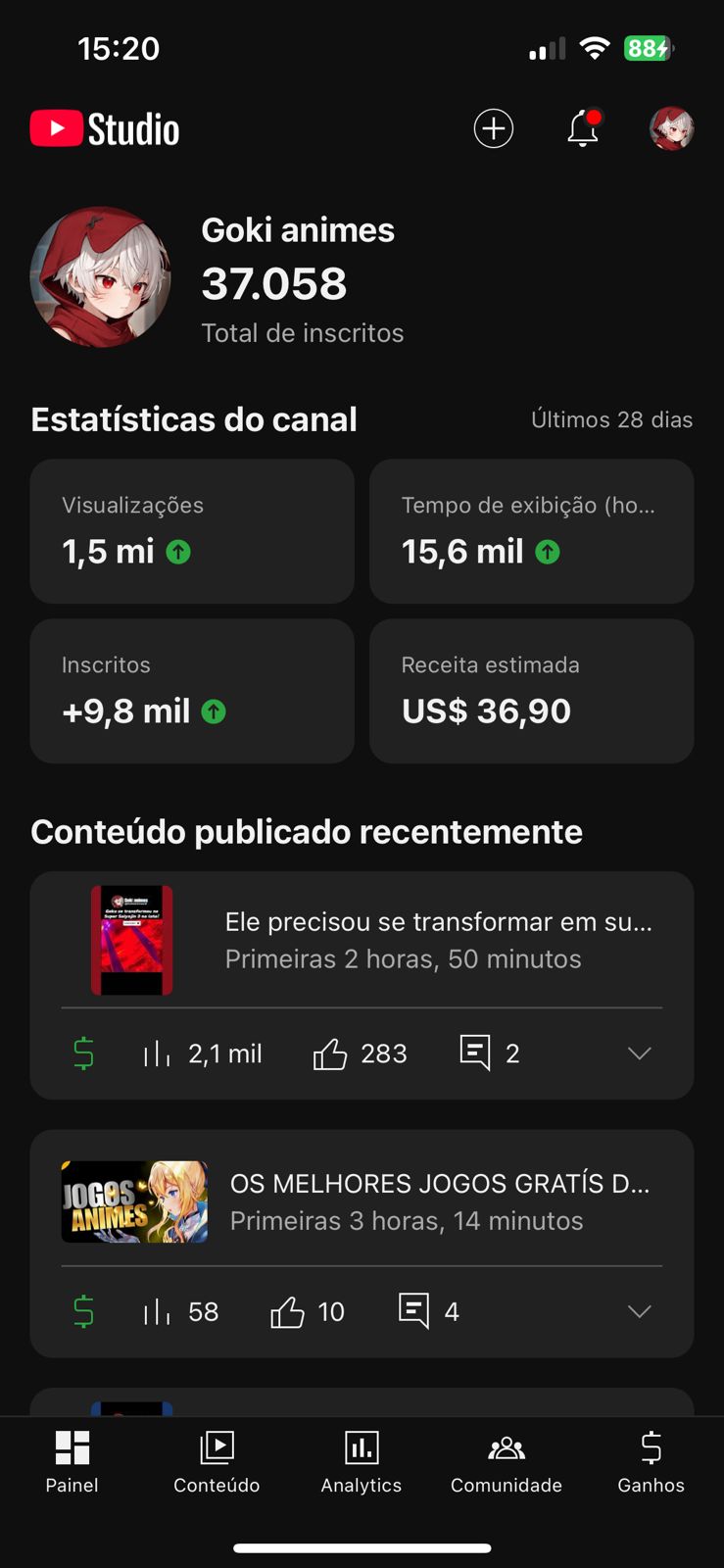This screenshot has height=1568, width=724.
Task: Switch to the Painel tab
Action: click(x=72, y=1461)
